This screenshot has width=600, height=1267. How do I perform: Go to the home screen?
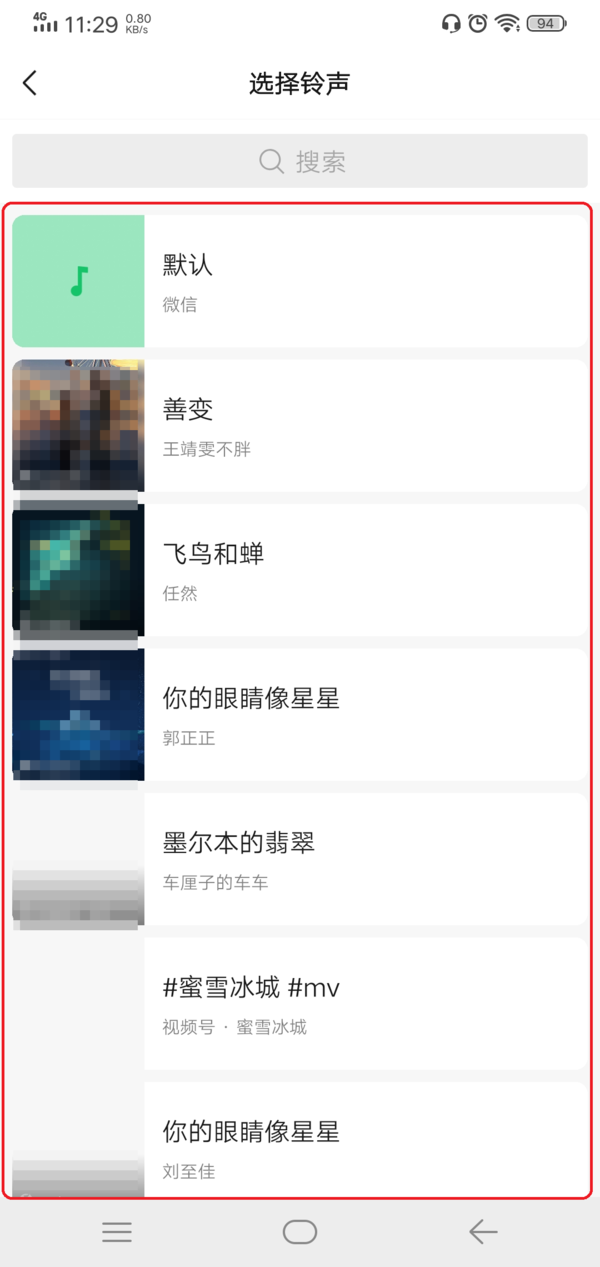(x=300, y=1232)
